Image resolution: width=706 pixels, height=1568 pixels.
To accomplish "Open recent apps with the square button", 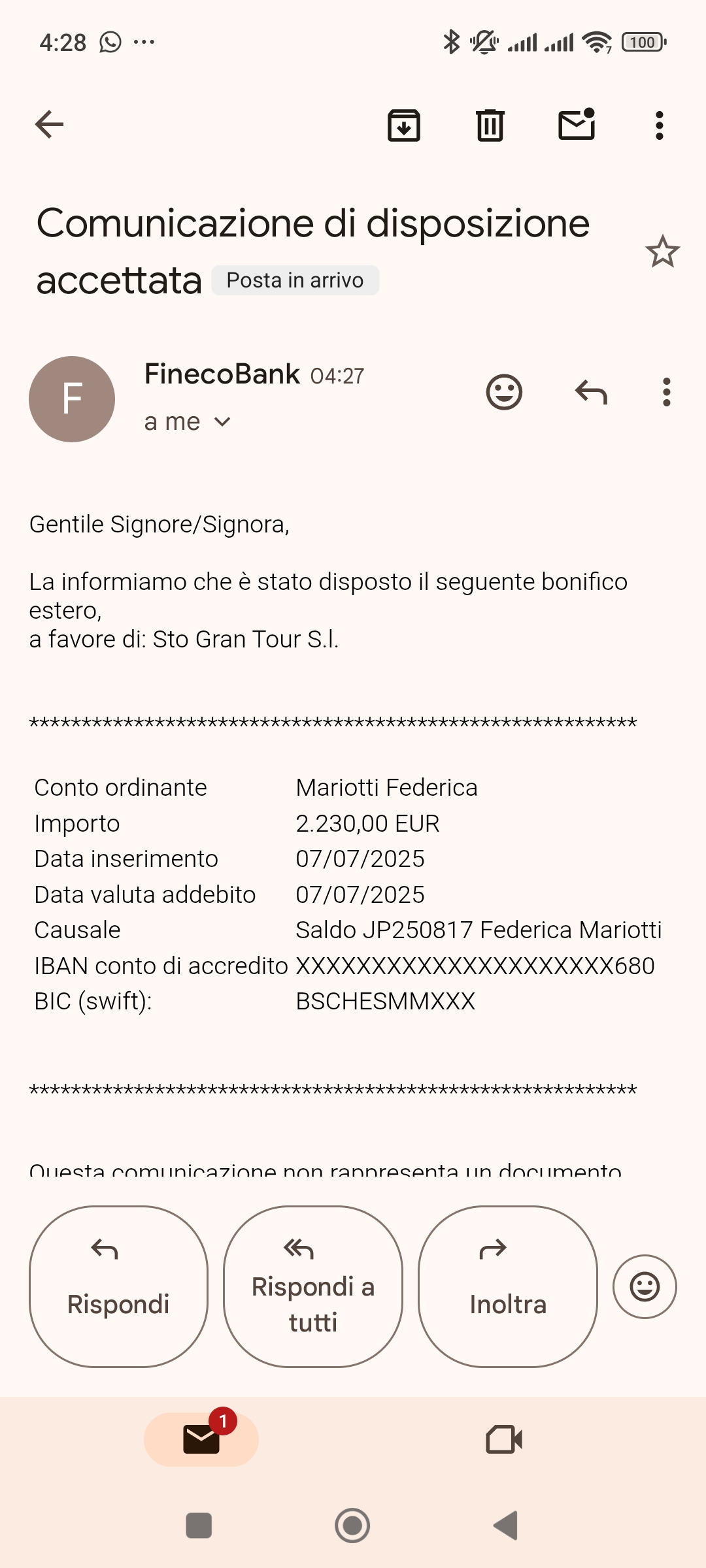I will (199, 1526).
